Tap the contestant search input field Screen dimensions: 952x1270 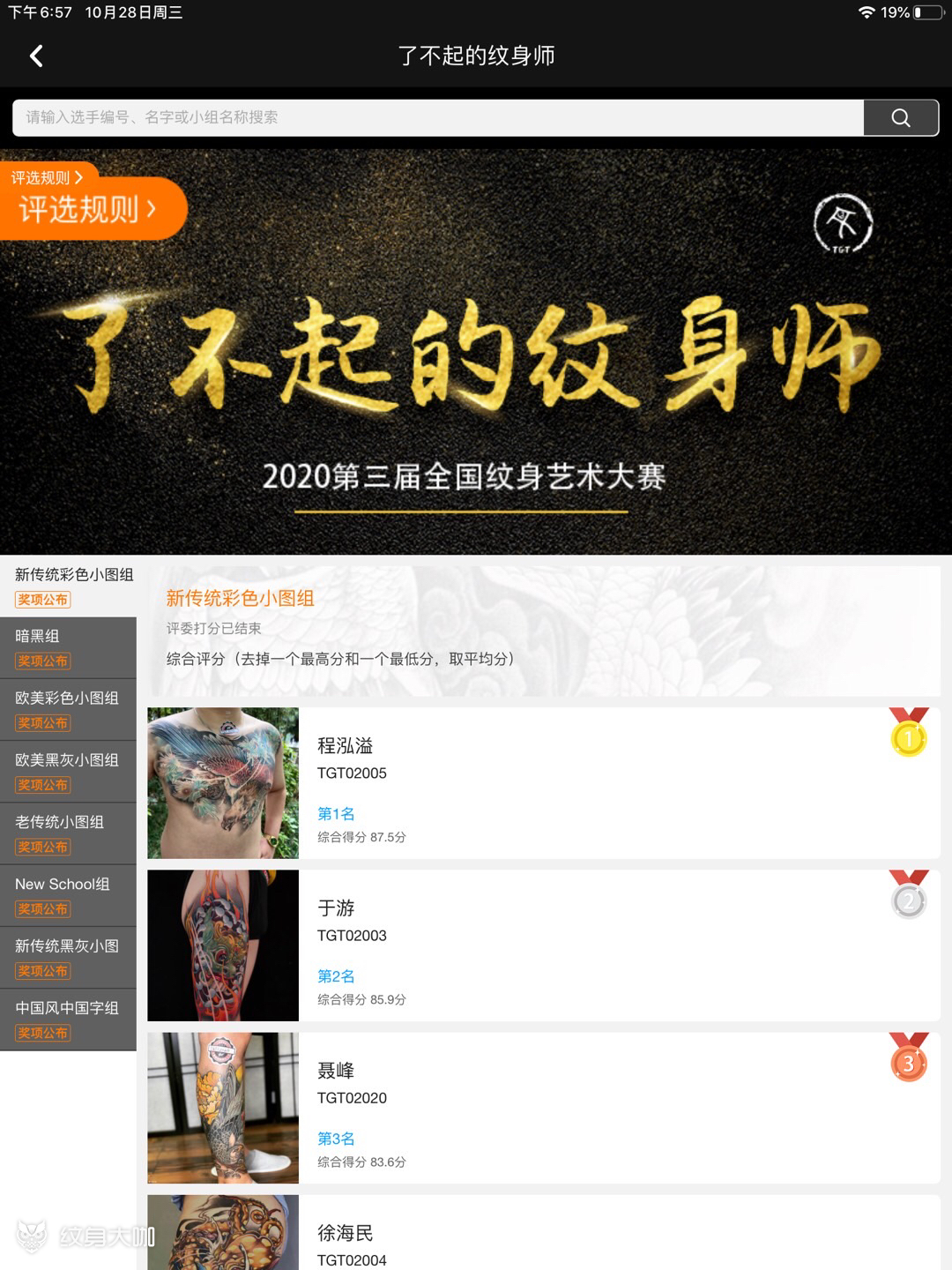437,117
